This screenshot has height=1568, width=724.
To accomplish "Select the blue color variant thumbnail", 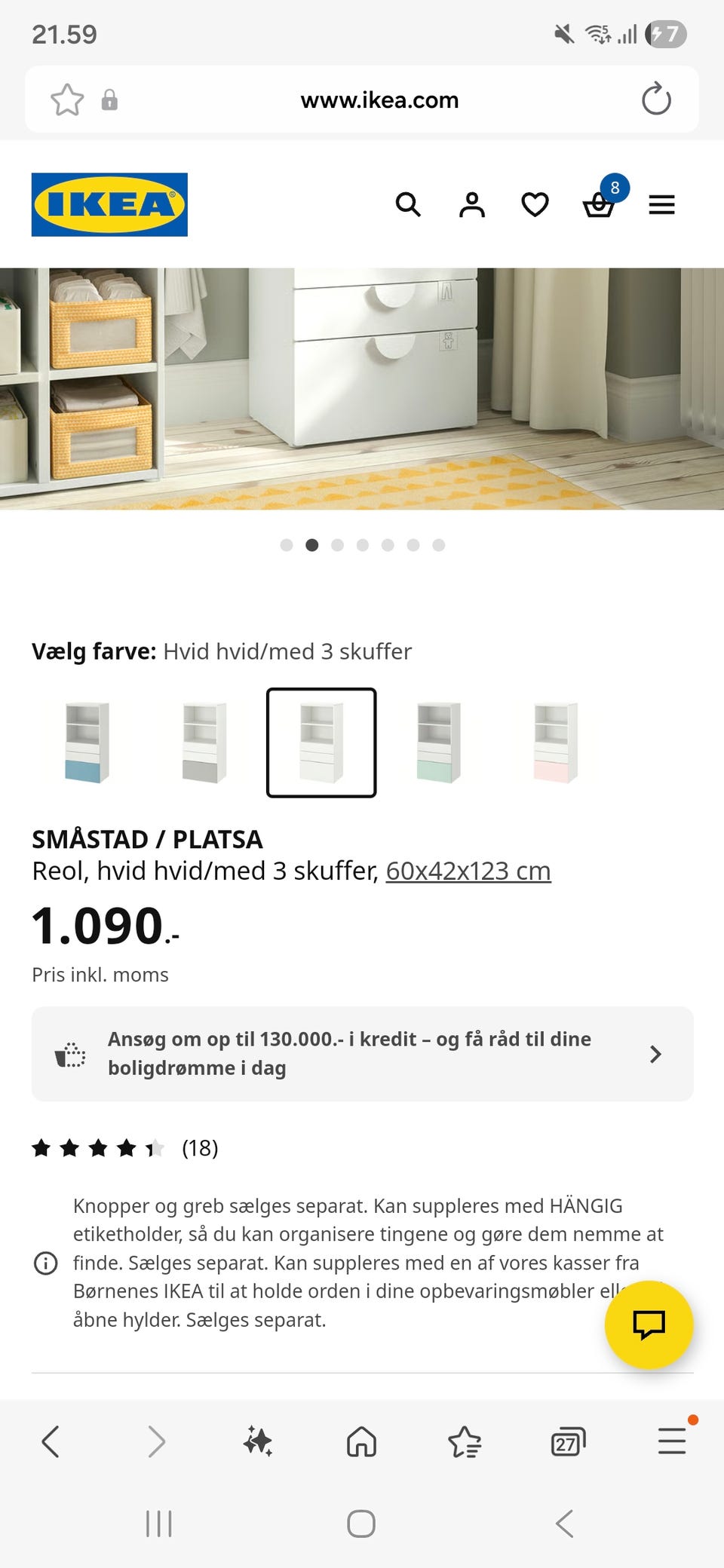I will (x=88, y=741).
